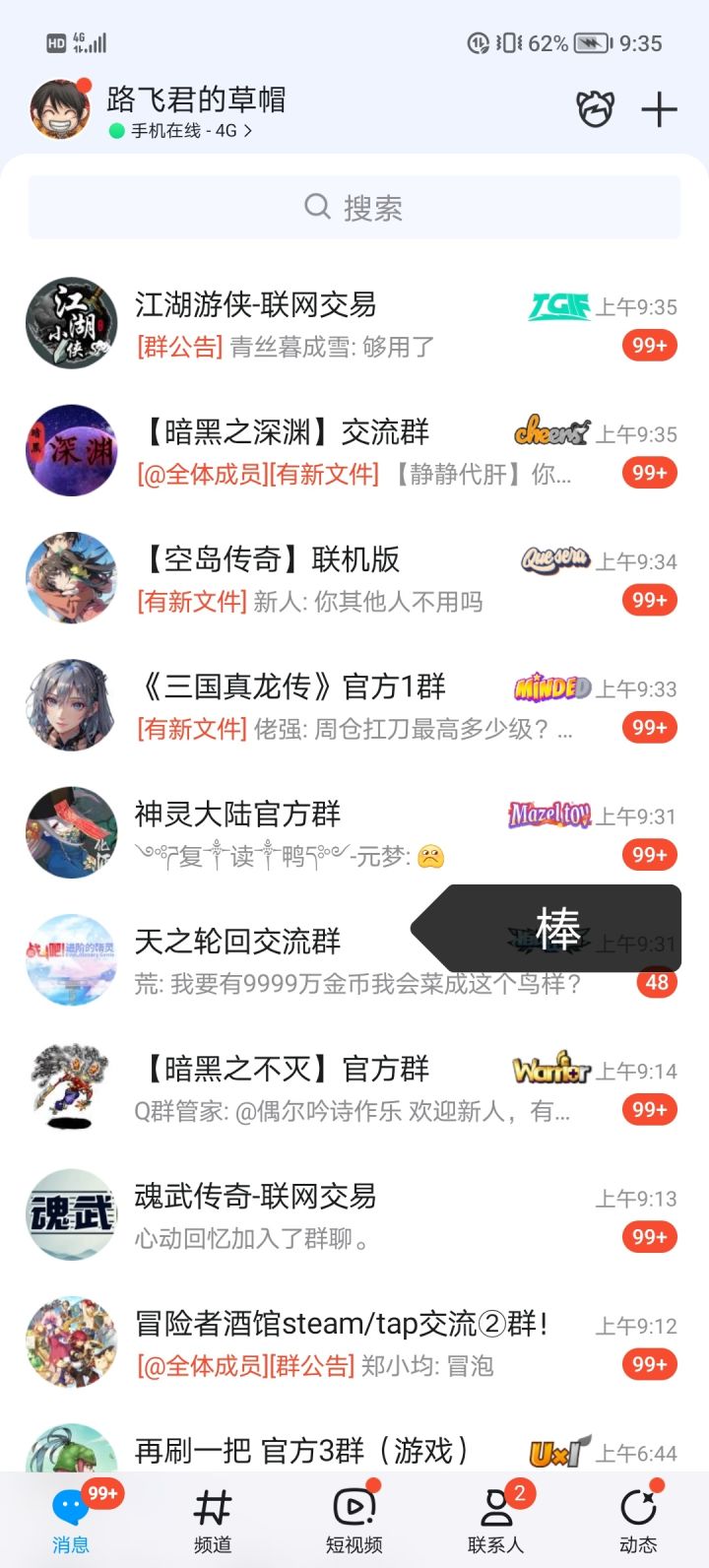Click the Minded sticker on 三国真龙传 chat
The image size is (709, 1568).
point(549,687)
